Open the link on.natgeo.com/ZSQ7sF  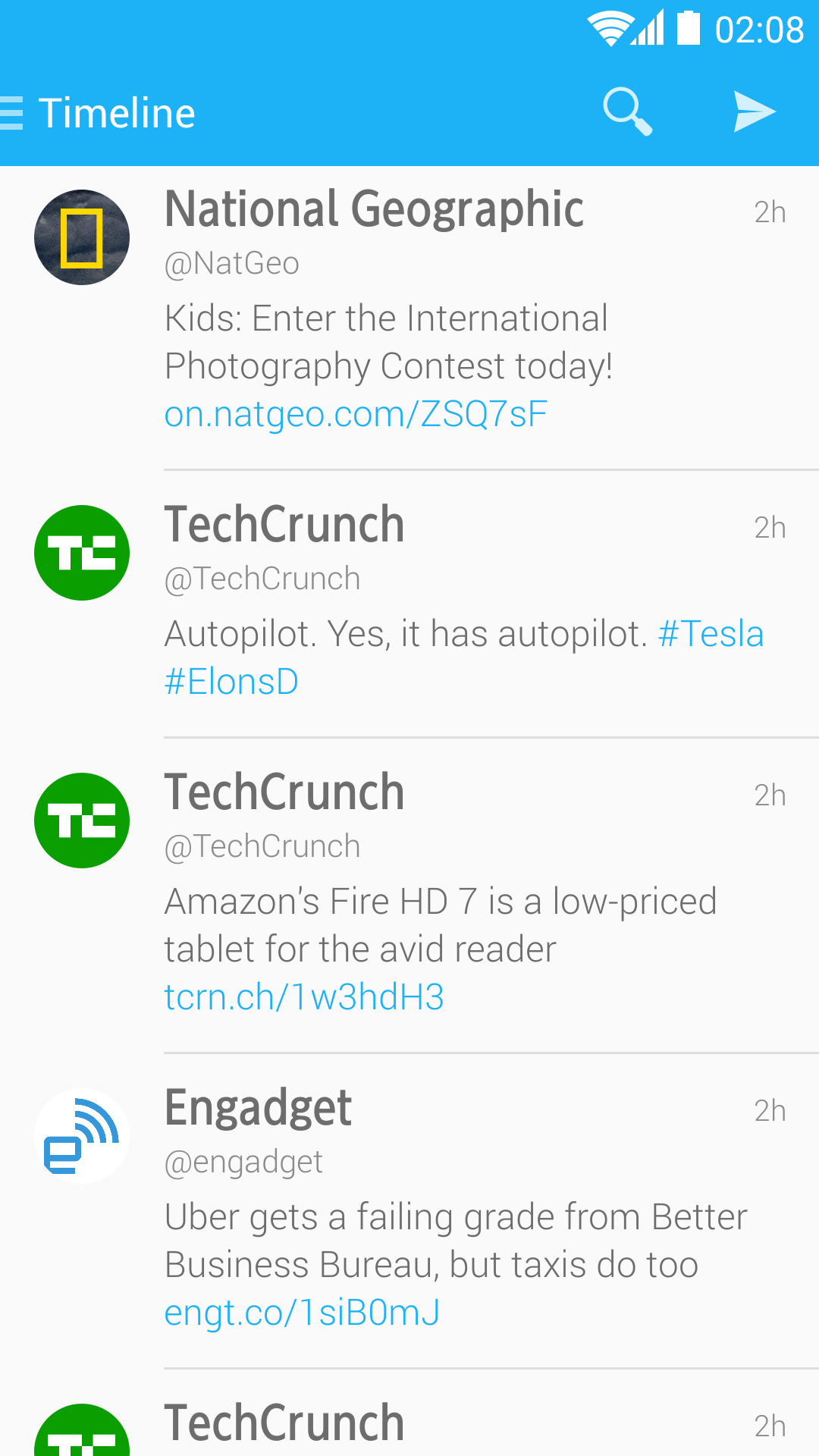[x=355, y=413]
